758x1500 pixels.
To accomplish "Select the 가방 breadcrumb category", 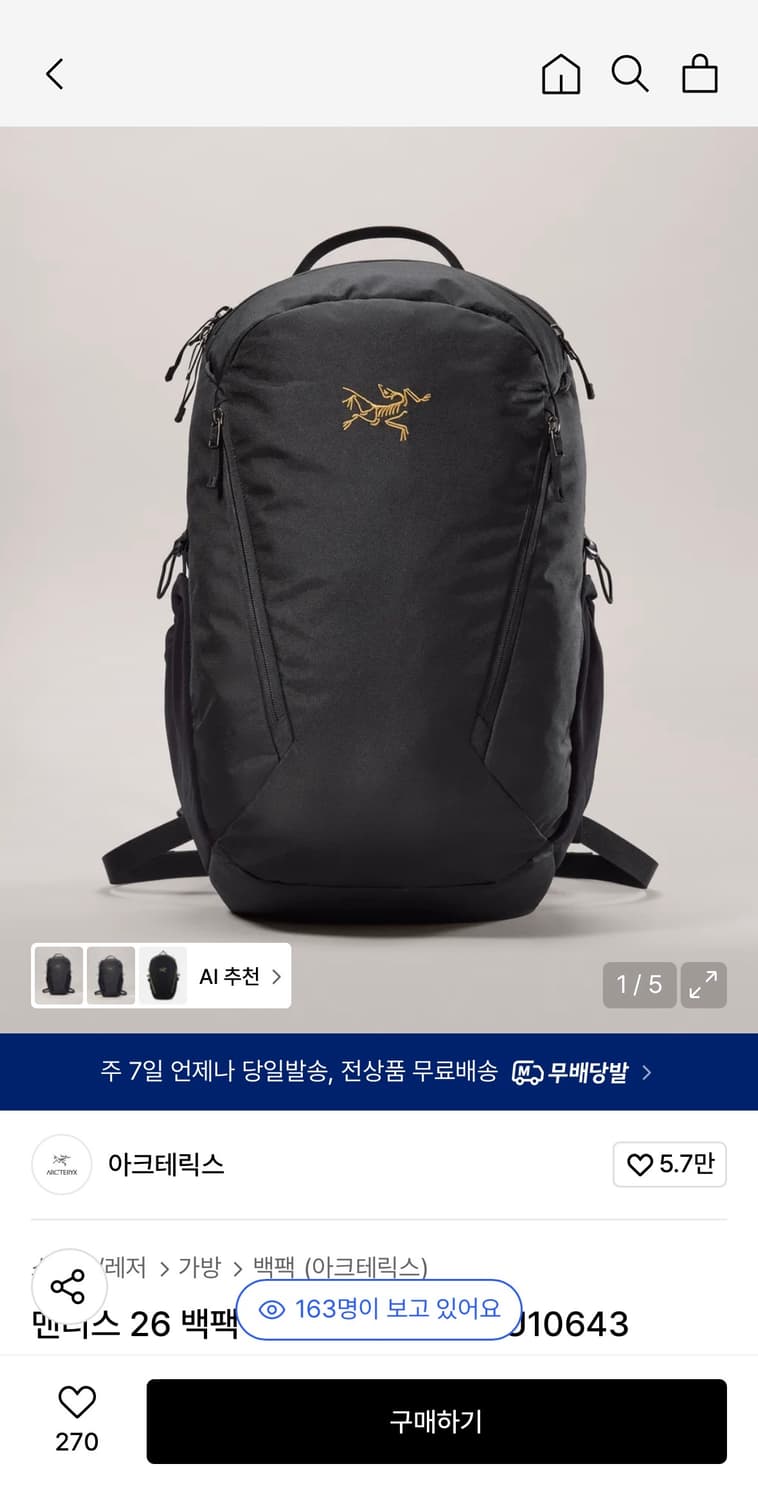I will click(x=200, y=1268).
